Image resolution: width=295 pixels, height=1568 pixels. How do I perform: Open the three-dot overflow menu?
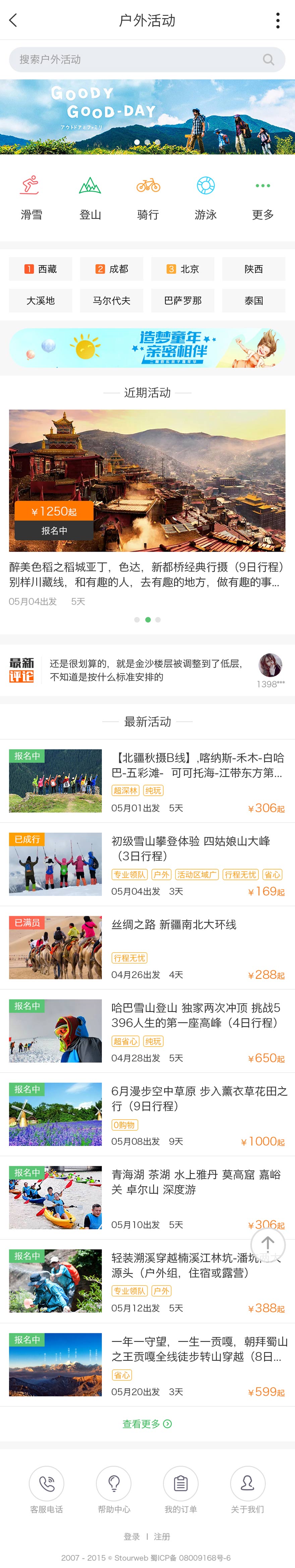277,20
